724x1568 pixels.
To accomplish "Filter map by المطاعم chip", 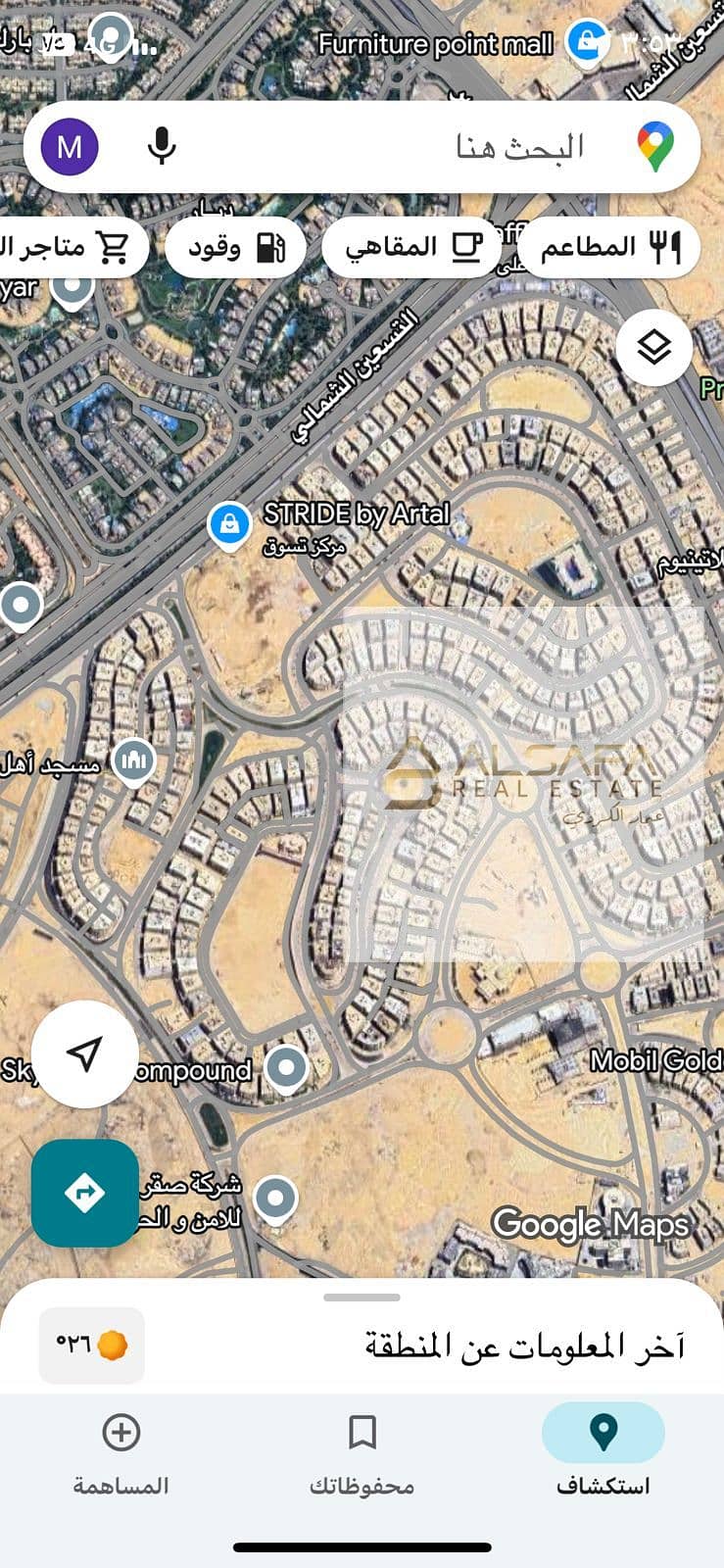I will click(608, 247).
